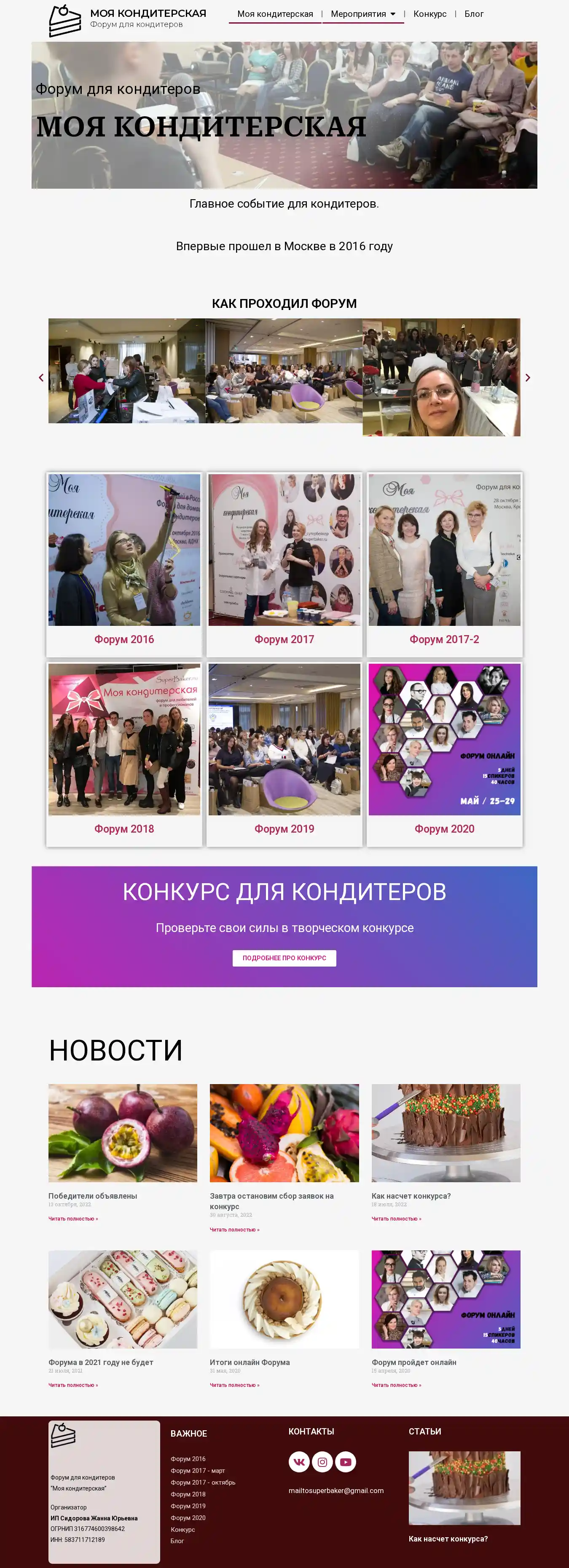This screenshot has width=569, height=1568.
Task: Read the Победители объявлены post fully
Action: pyautogui.click(x=73, y=1218)
